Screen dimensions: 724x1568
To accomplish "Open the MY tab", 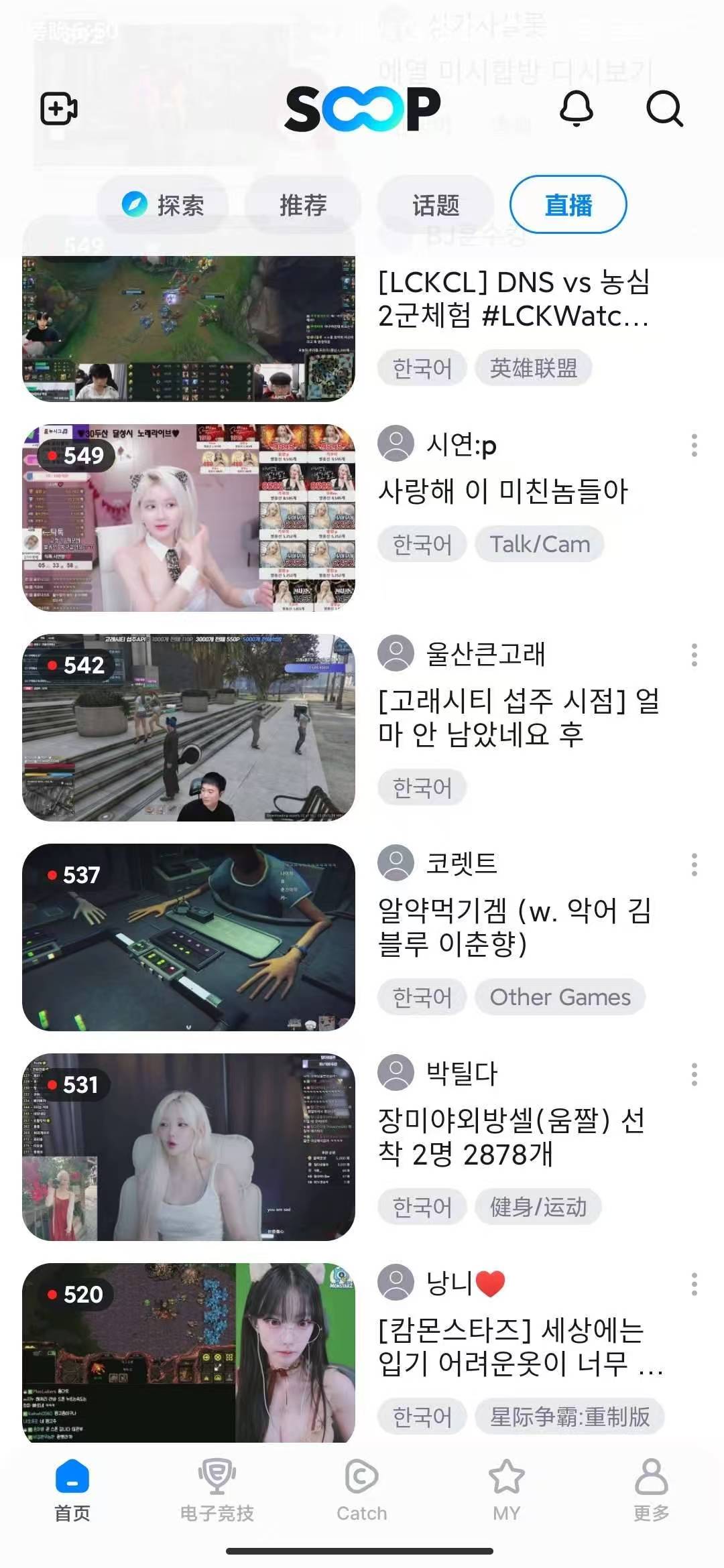I will (507, 1490).
